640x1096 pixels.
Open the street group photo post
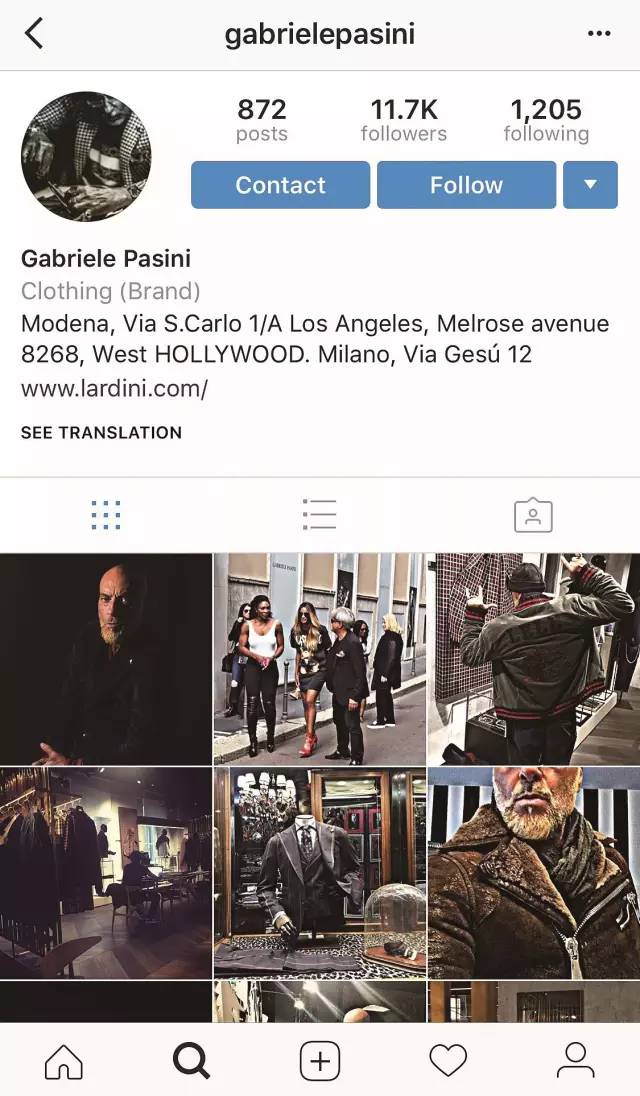[x=319, y=658]
